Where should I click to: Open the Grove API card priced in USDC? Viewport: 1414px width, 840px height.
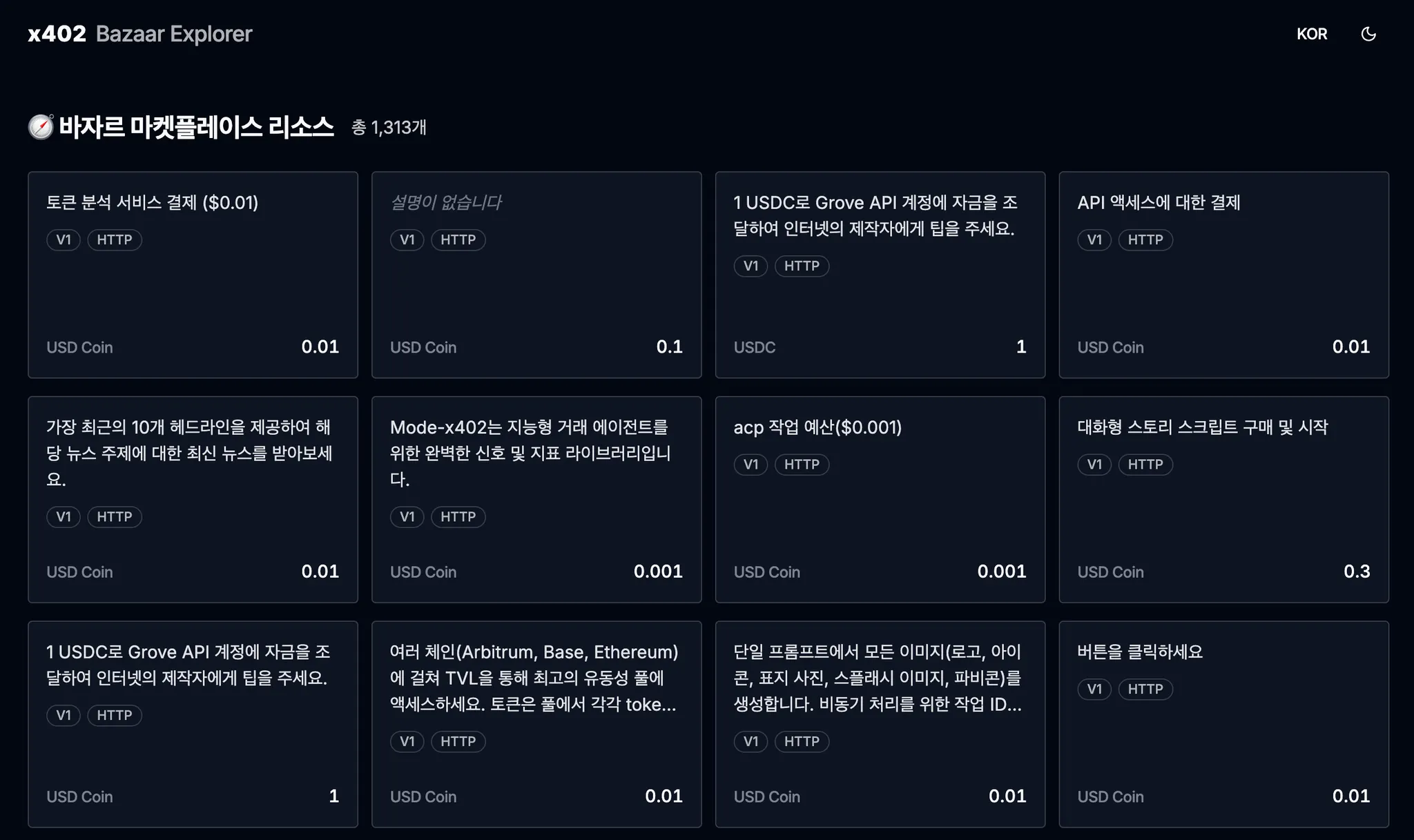[880, 275]
